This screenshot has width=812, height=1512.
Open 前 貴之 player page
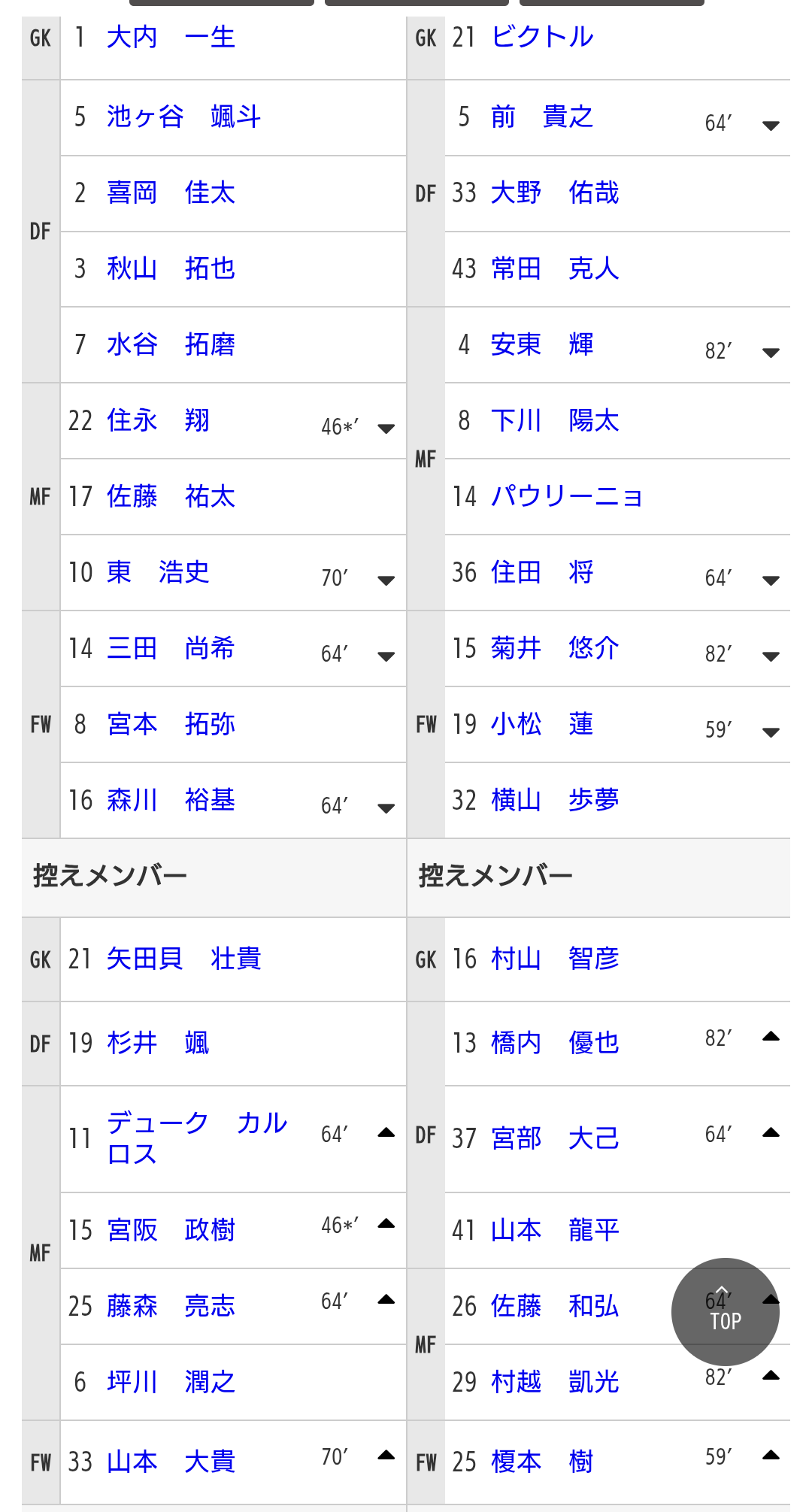[542, 117]
